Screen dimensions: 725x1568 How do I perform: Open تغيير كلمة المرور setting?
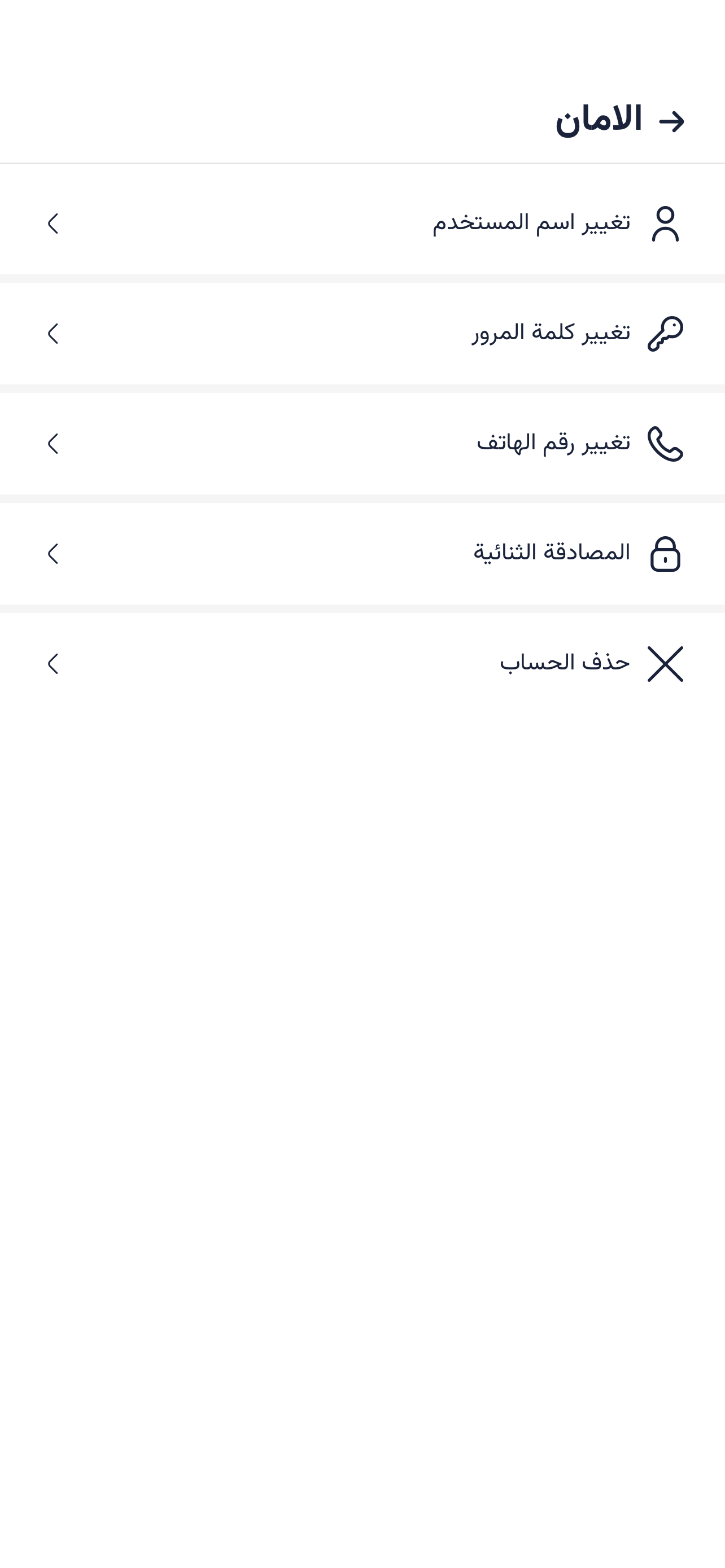click(362, 334)
